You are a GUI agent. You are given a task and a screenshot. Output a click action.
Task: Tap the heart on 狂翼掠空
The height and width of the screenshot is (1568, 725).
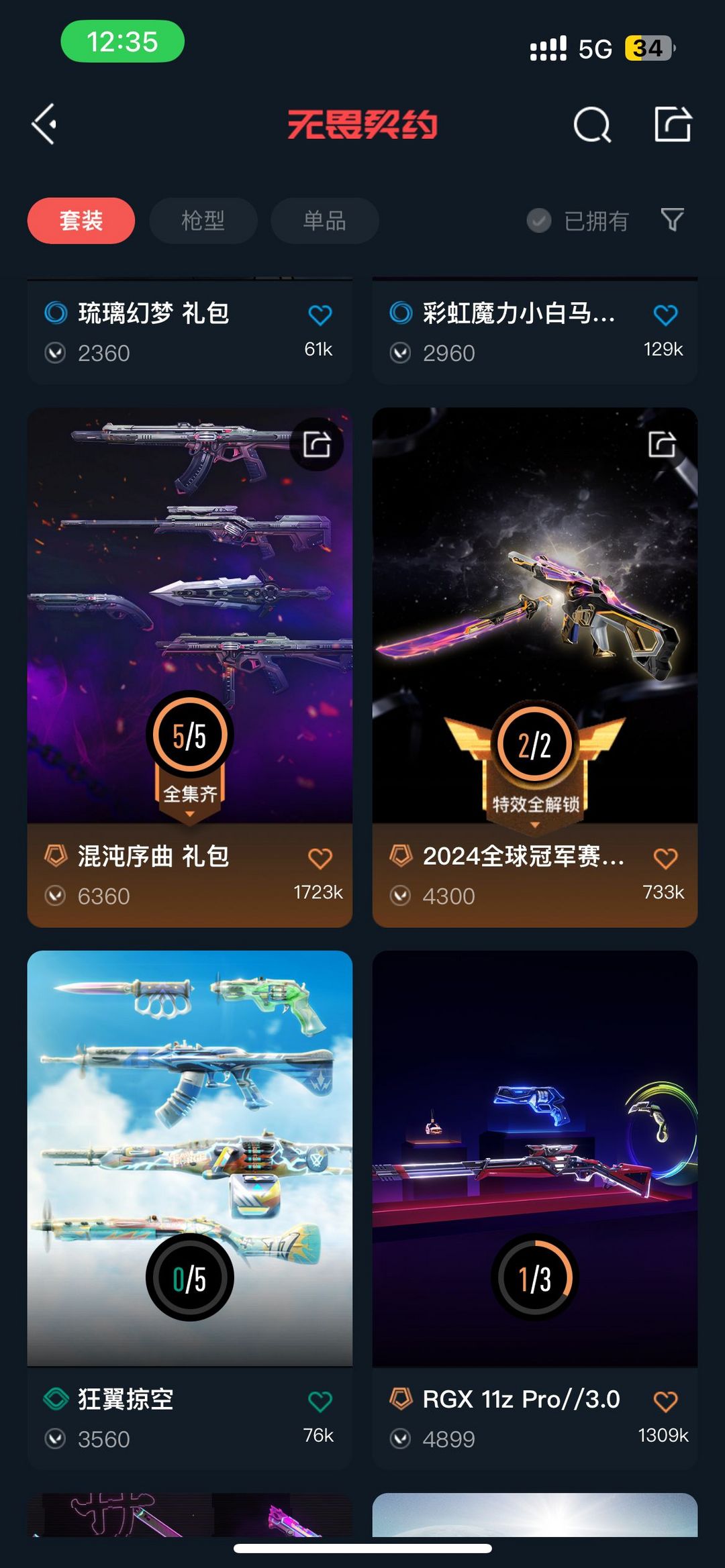point(320,1401)
